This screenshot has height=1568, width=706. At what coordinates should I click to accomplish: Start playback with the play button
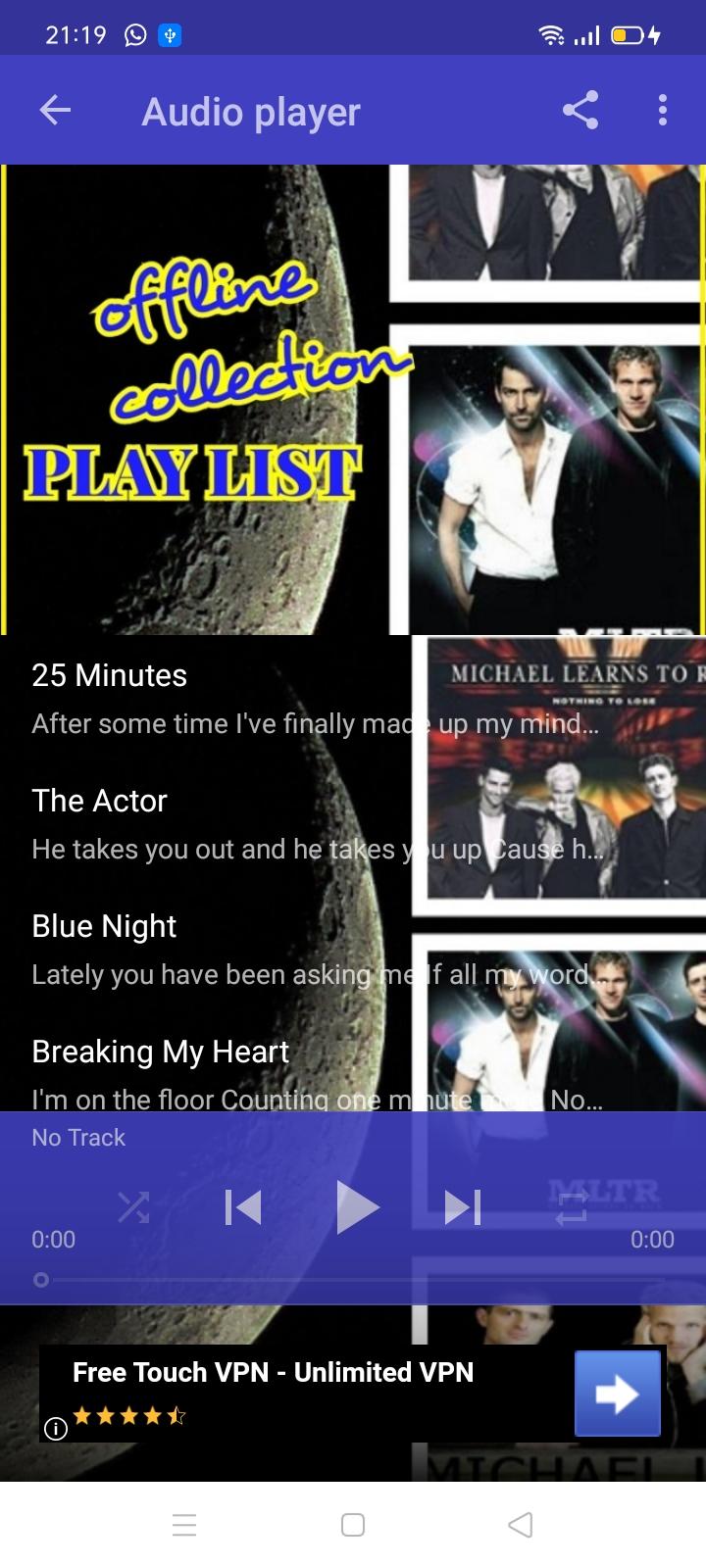point(355,1206)
